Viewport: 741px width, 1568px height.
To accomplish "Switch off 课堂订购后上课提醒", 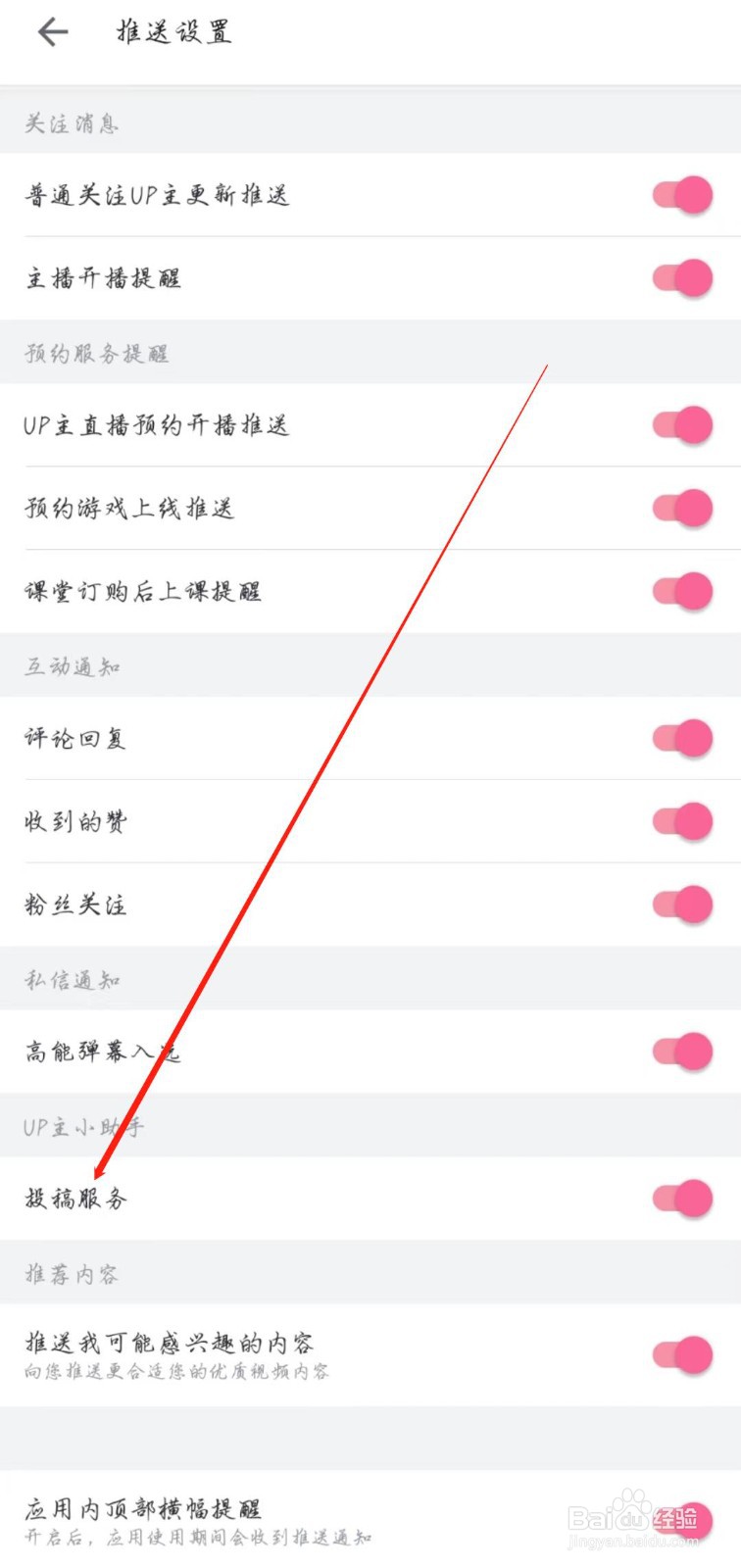I will click(683, 592).
